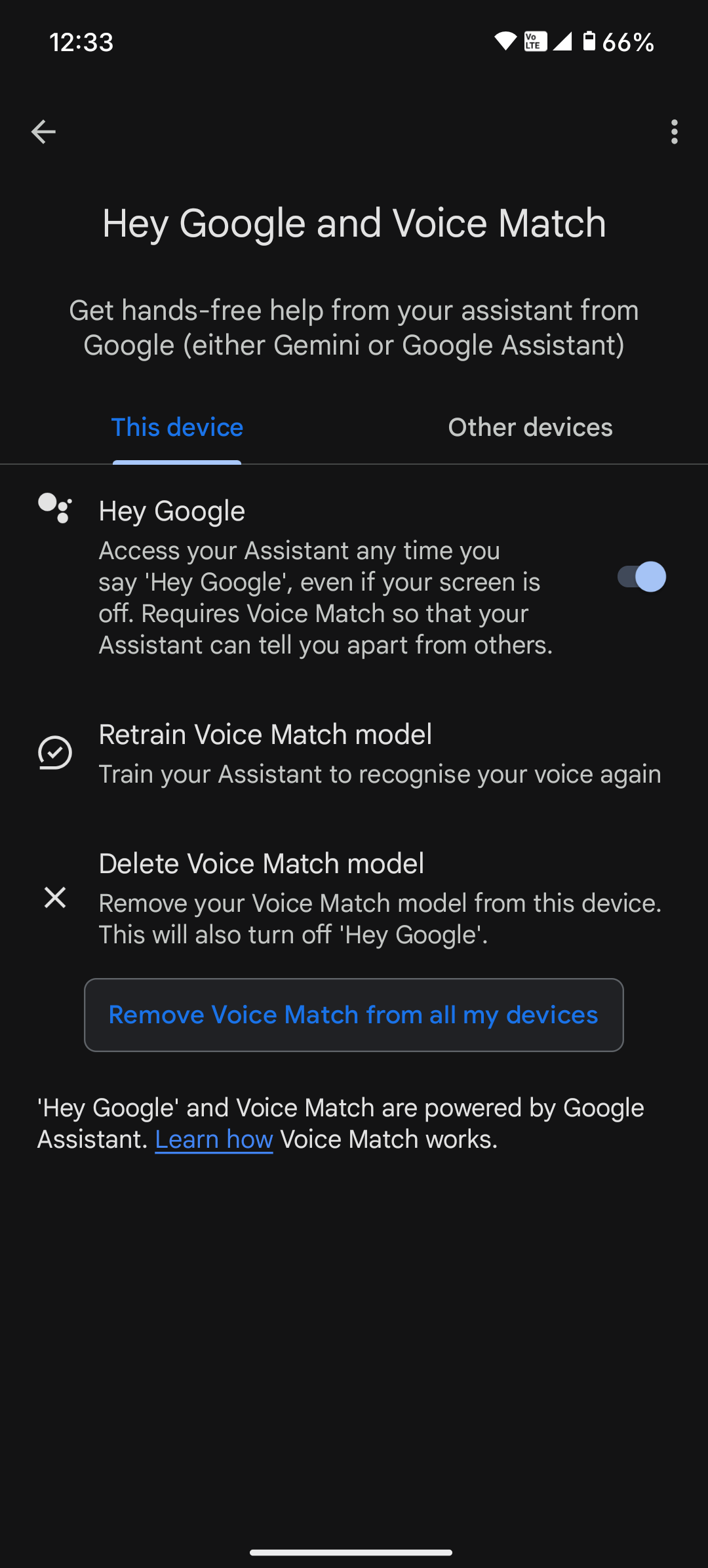Tap Remove Voice Match from all my devices

pyautogui.click(x=354, y=1015)
